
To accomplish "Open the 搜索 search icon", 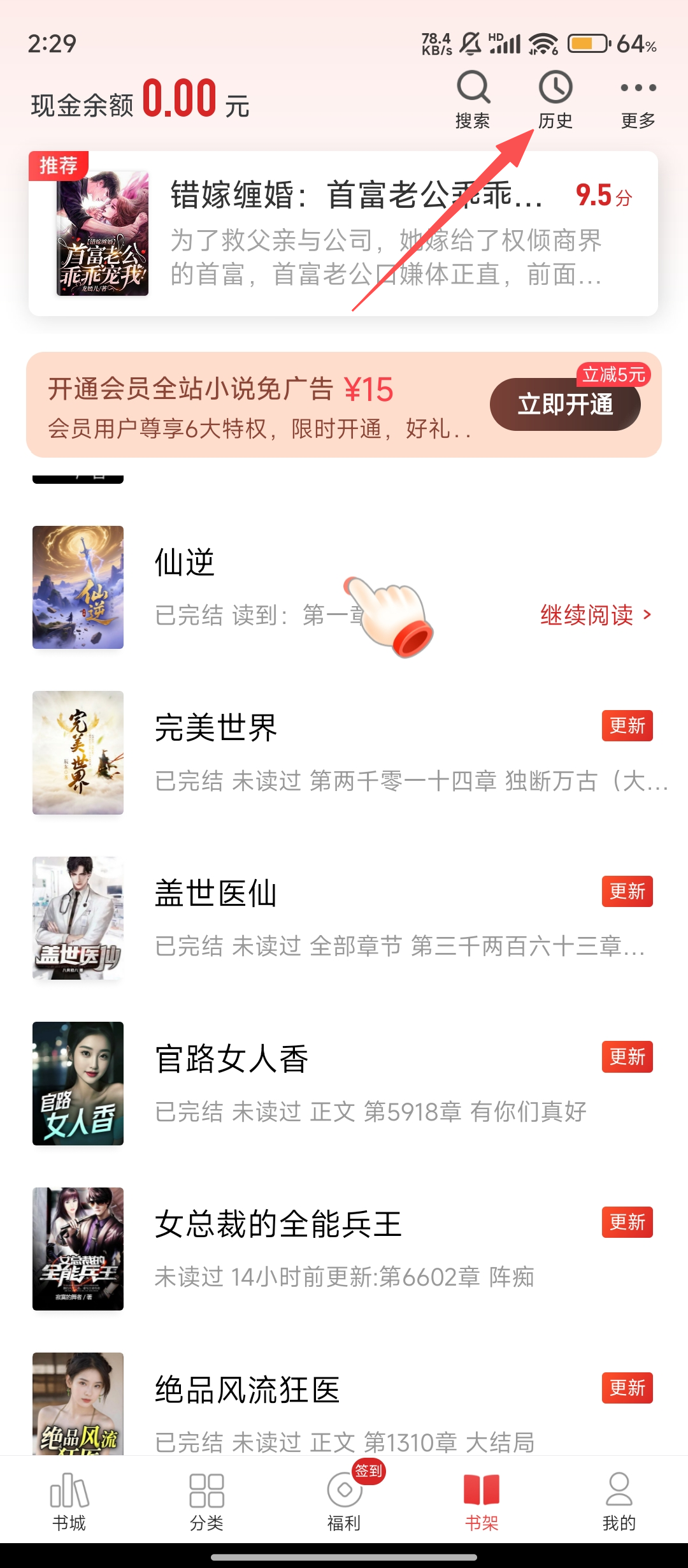I will tap(473, 100).
